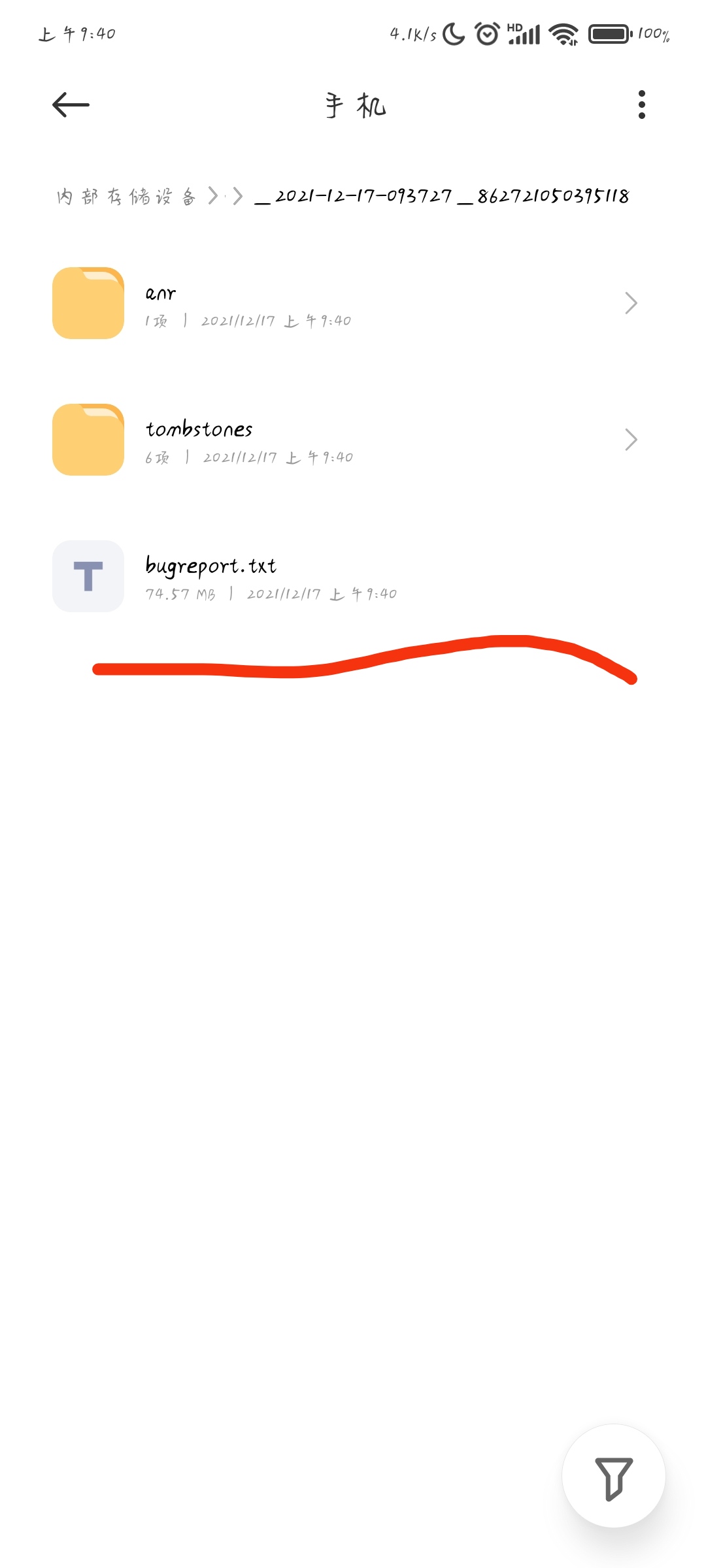Jump to 内部存储设备 in the breadcrumb

pyautogui.click(x=126, y=196)
